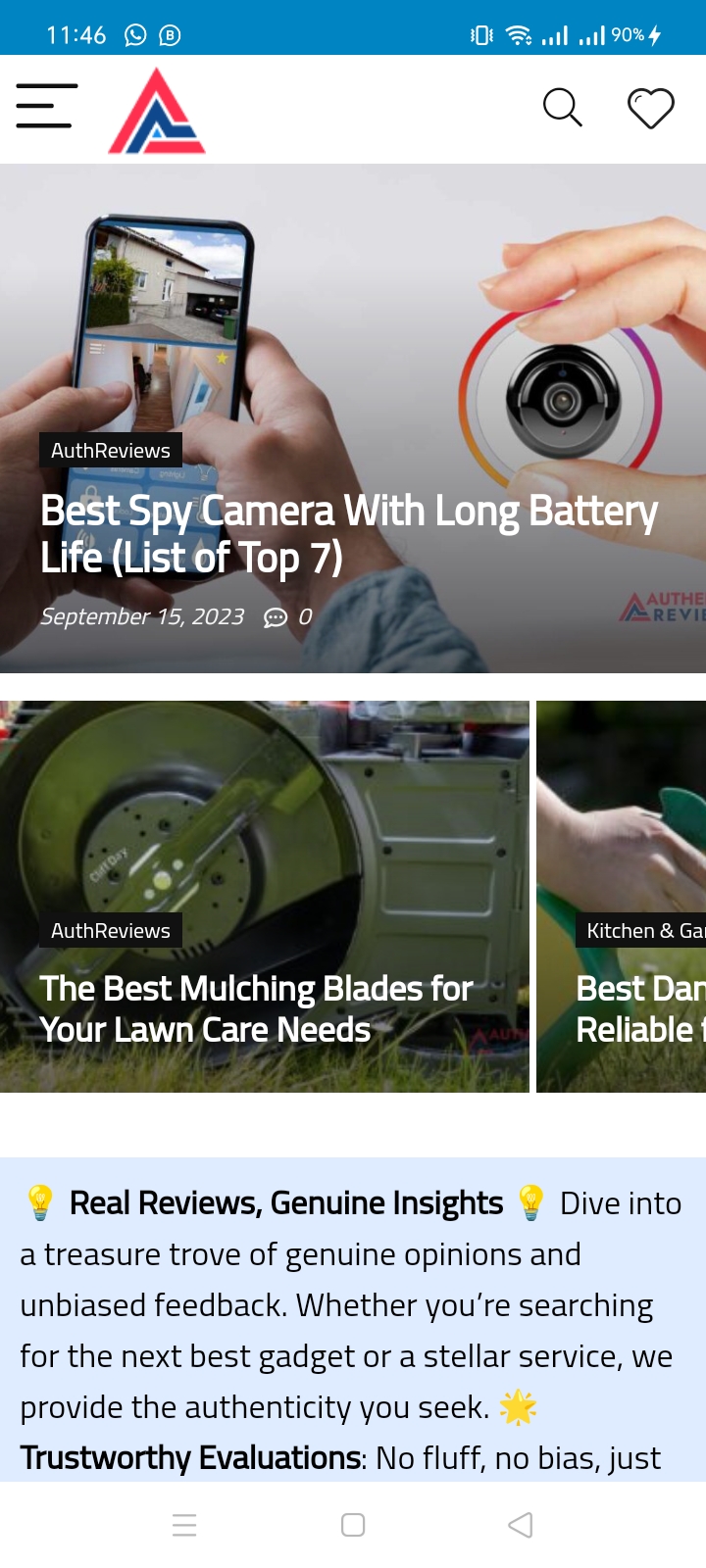Open the Best Spy Camera article

click(348, 533)
